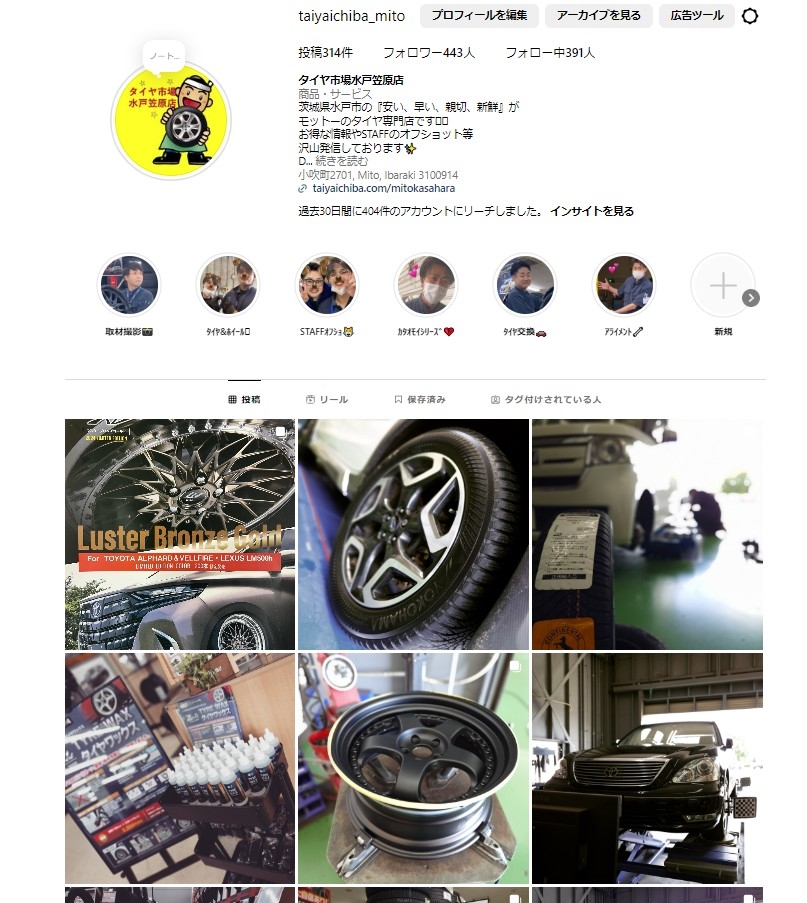The image size is (807, 903).
Task: Expand the bio with 続きを読む
Action: (341, 161)
